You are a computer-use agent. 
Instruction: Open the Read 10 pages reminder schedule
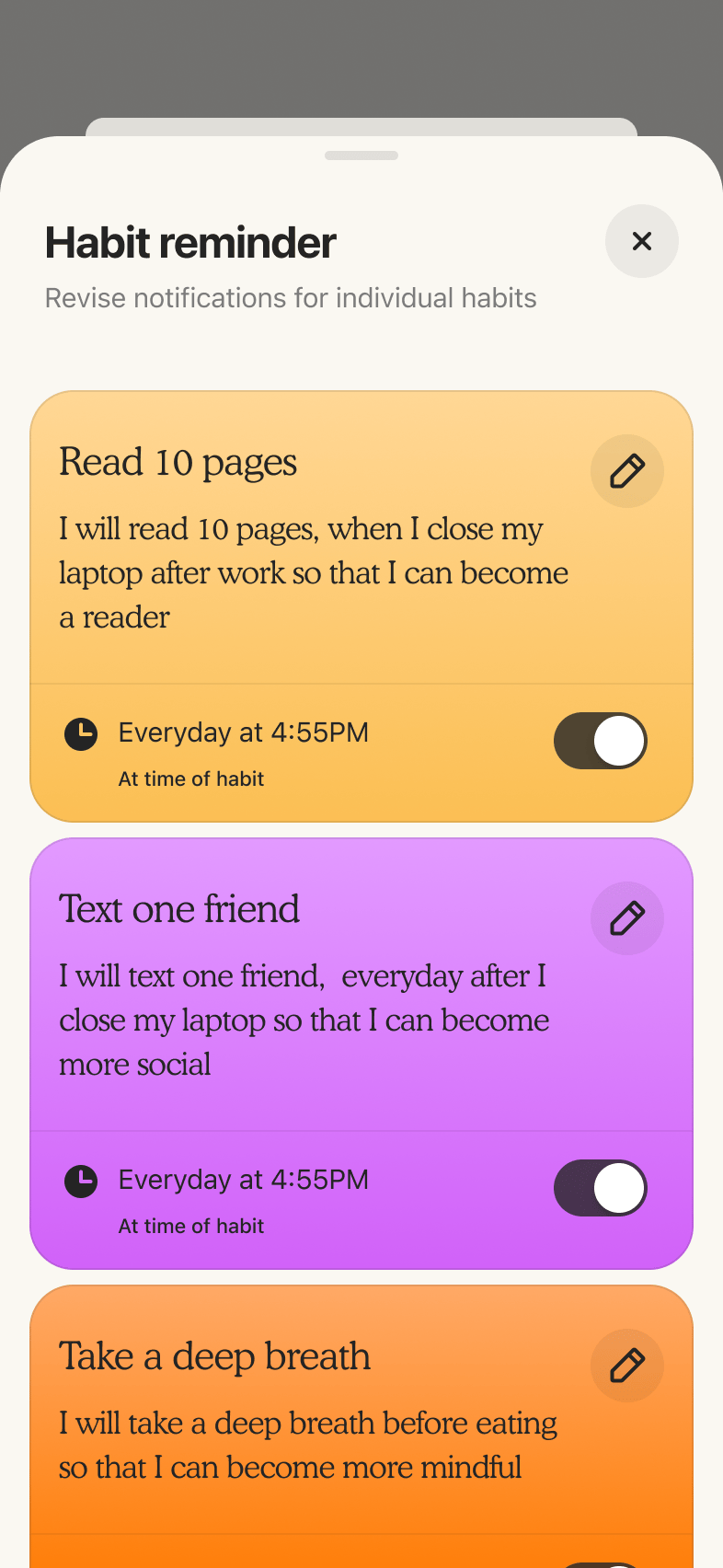pyautogui.click(x=243, y=733)
